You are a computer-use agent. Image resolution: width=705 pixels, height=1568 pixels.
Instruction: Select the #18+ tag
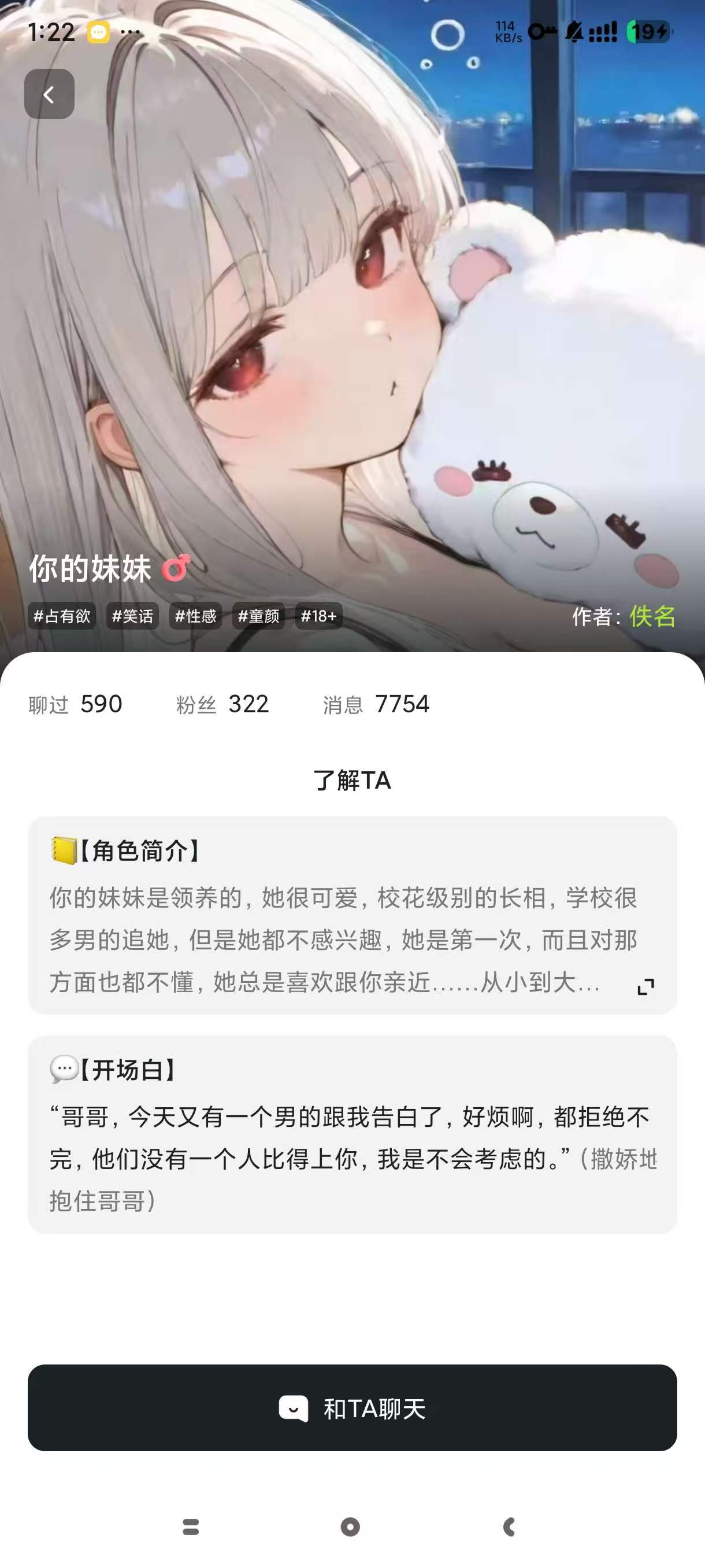point(319,616)
